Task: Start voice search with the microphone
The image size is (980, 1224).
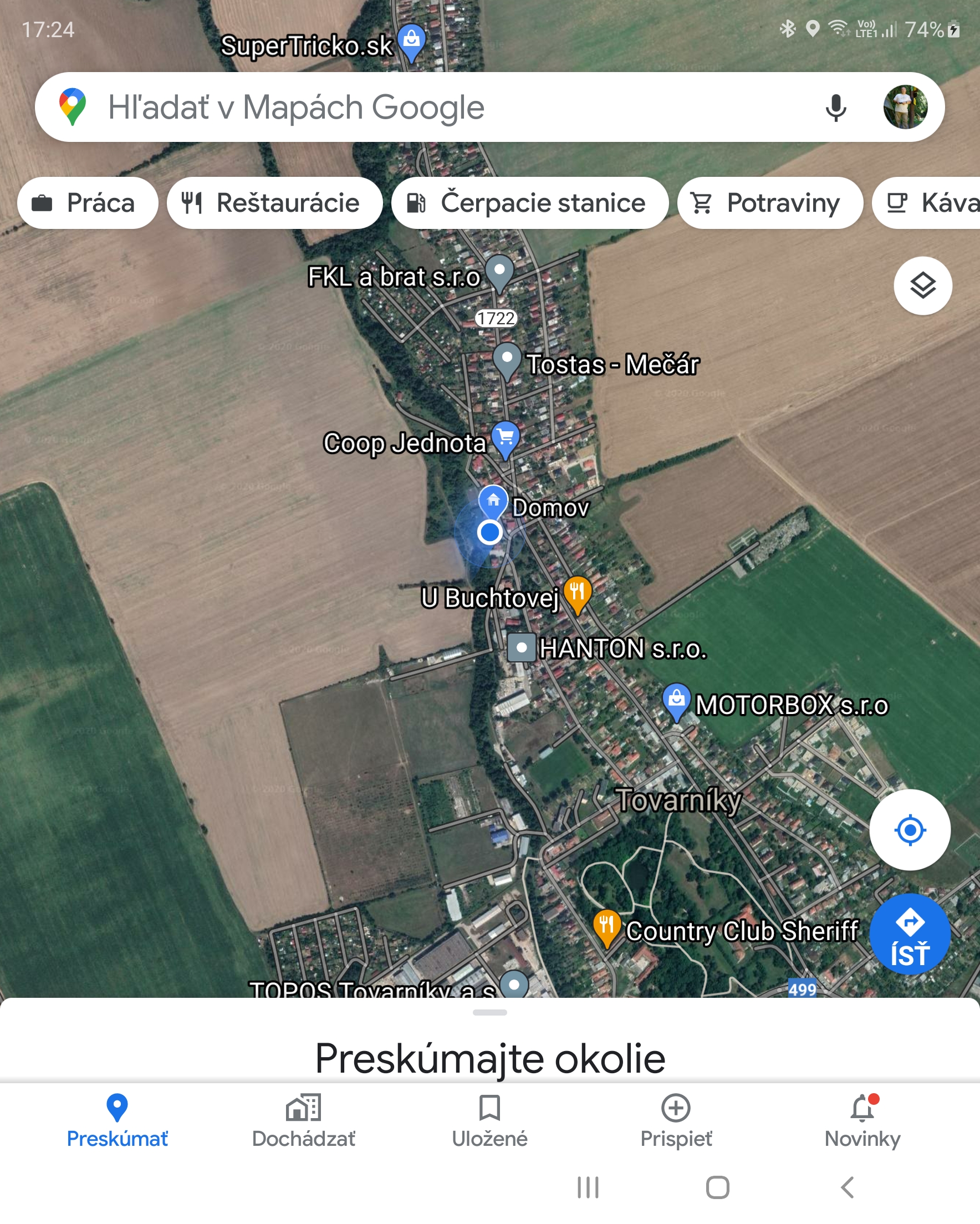Action: click(835, 108)
